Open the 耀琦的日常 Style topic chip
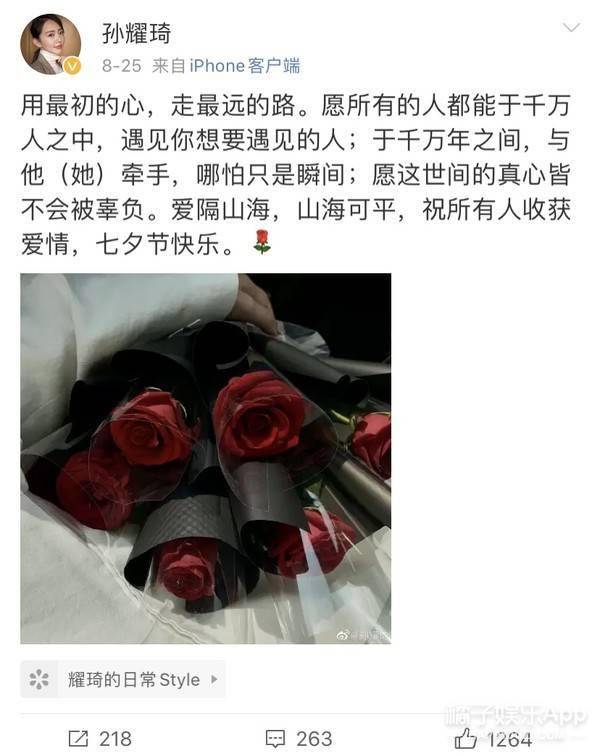The height and width of the screenshot is (756, 600). coord(122,679)
